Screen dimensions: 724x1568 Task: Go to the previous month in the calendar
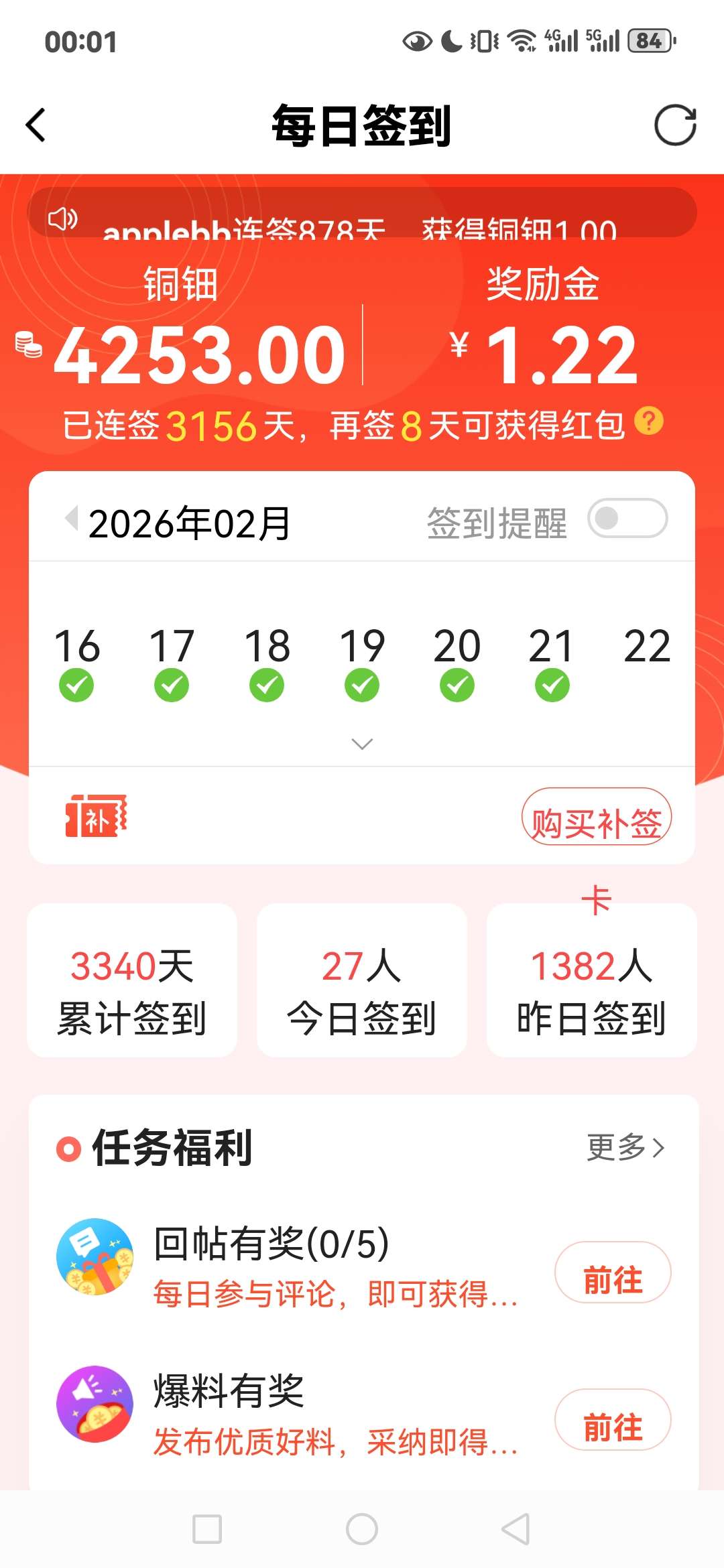coord(71,519)
